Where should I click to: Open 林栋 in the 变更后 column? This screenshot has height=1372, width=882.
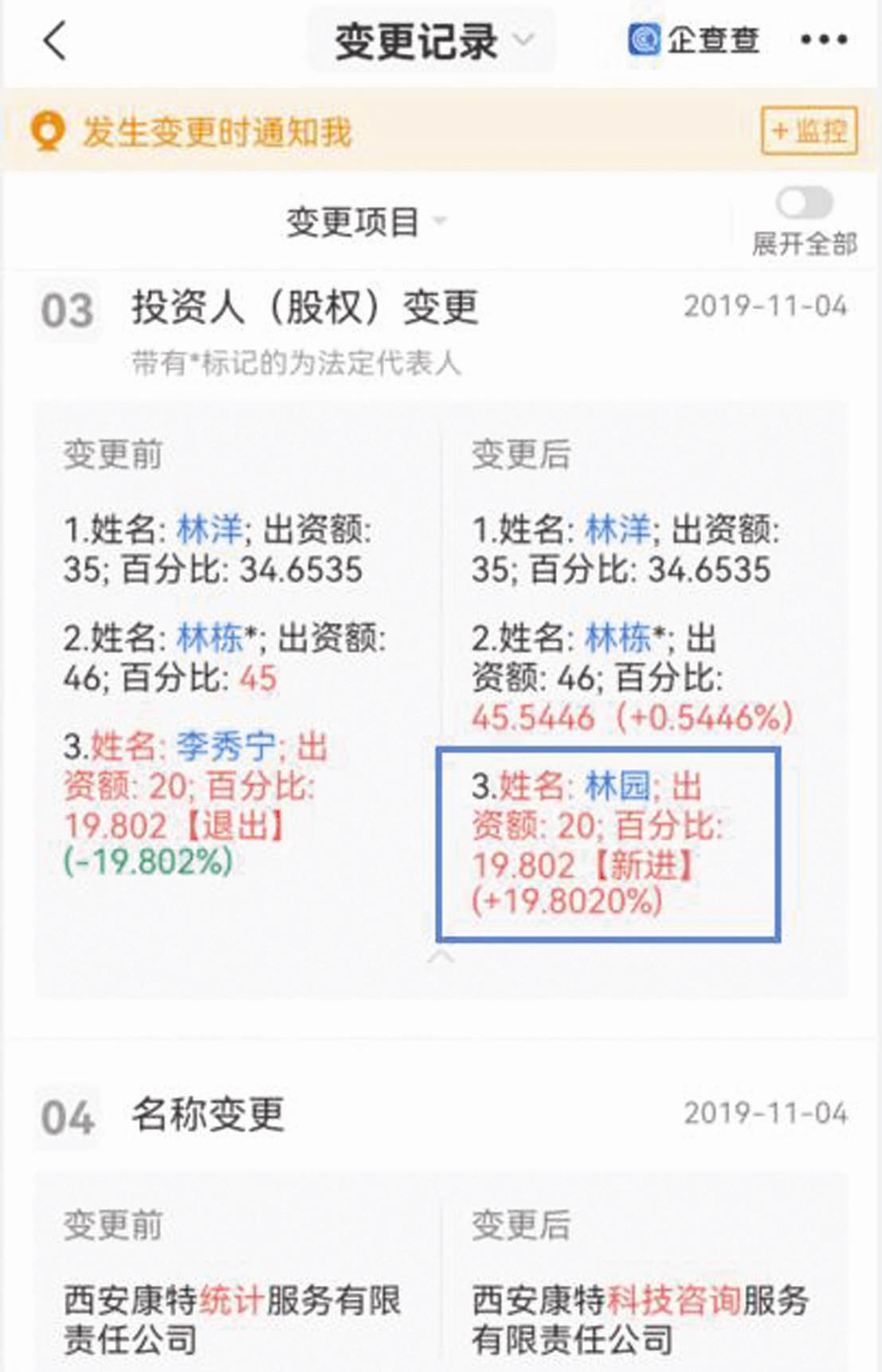617,639
